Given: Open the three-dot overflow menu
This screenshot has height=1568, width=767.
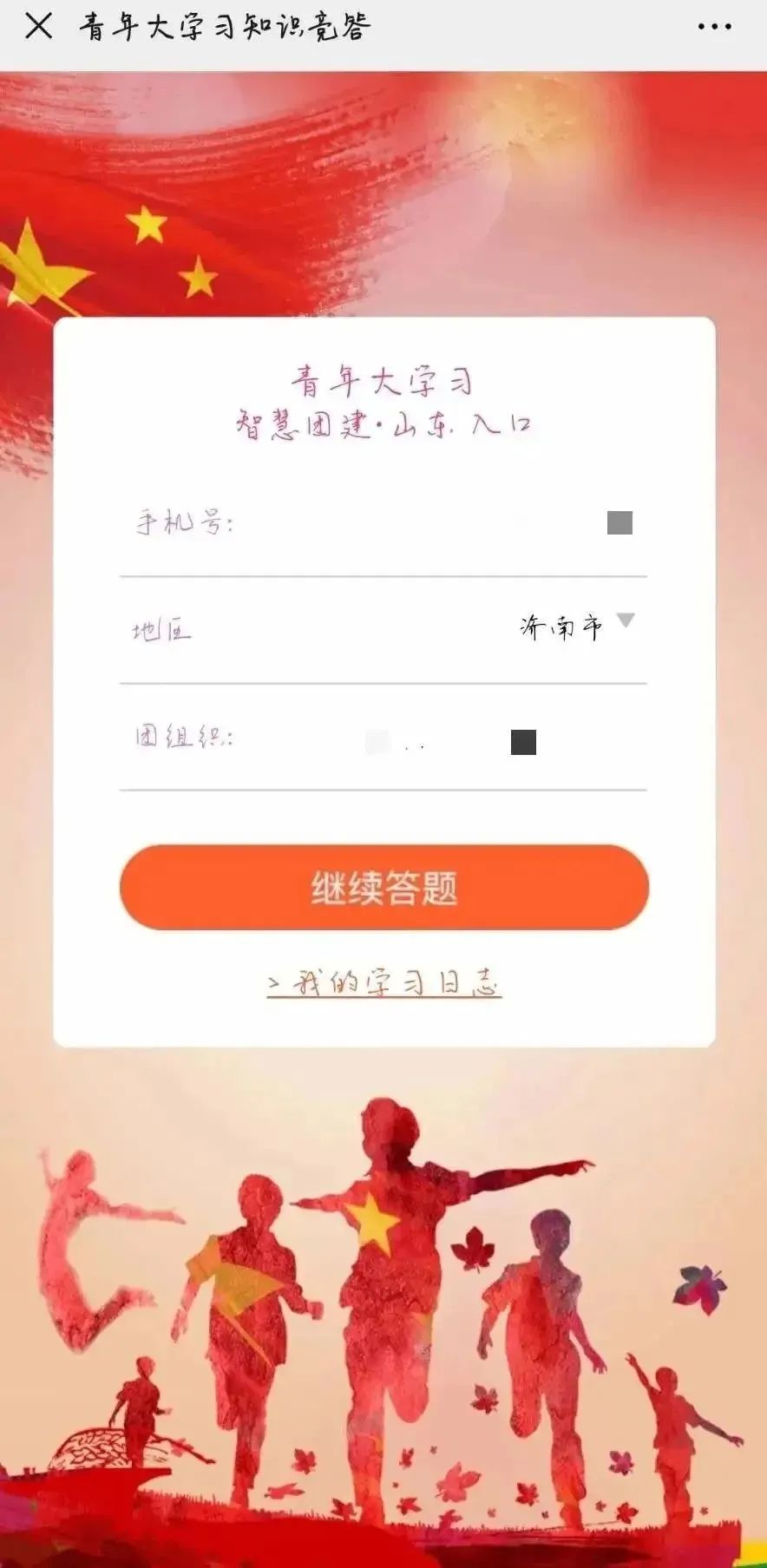Looking at the screenshot, I should coord(714,27).
